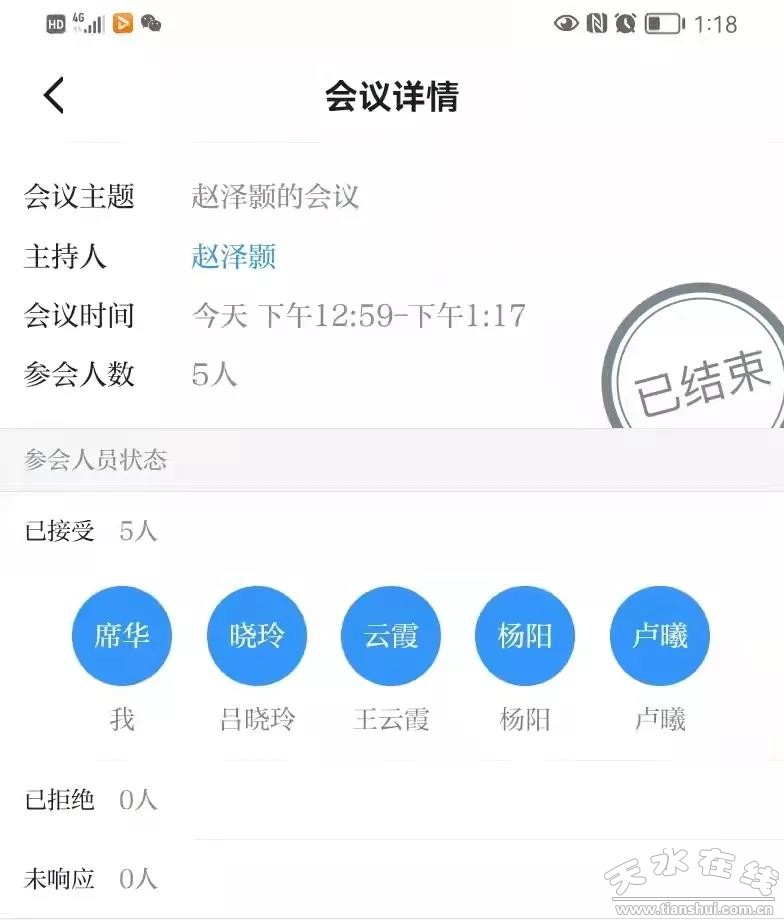Screen dimensions: 784x920
Task: Select the 杨阳 participant avatar
Action: pyautogui.click(x=525, y=636)
